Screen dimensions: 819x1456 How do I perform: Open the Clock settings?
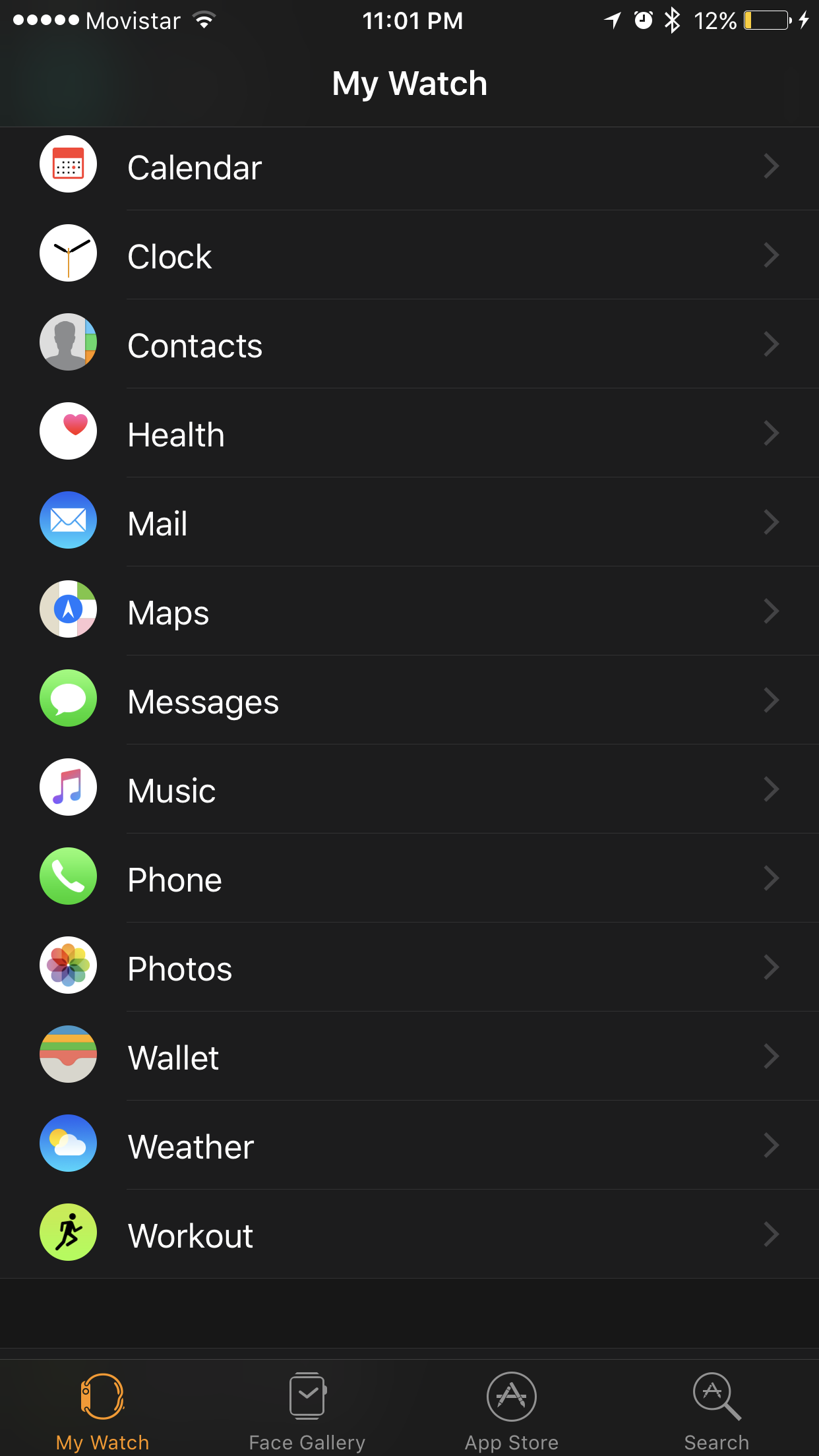[x=409, y=257]
